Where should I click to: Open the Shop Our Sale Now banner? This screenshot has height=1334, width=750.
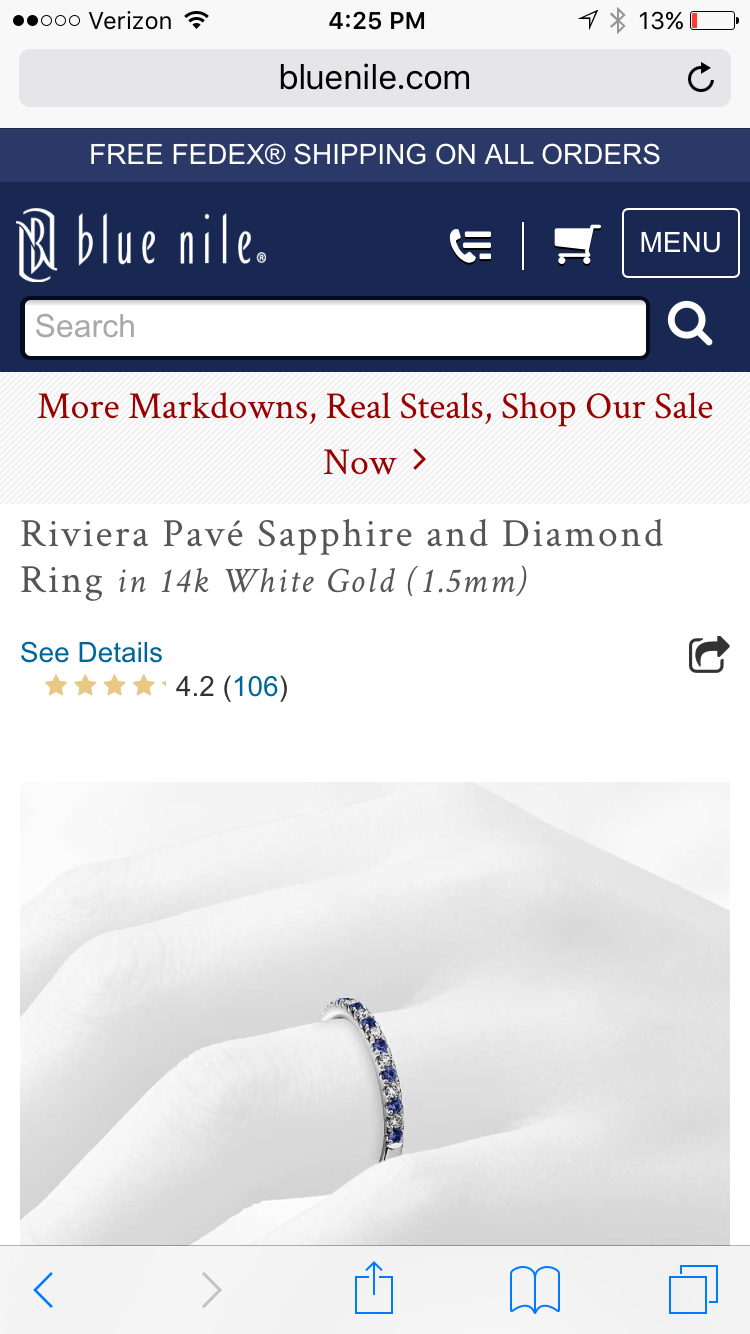(375, 434)
